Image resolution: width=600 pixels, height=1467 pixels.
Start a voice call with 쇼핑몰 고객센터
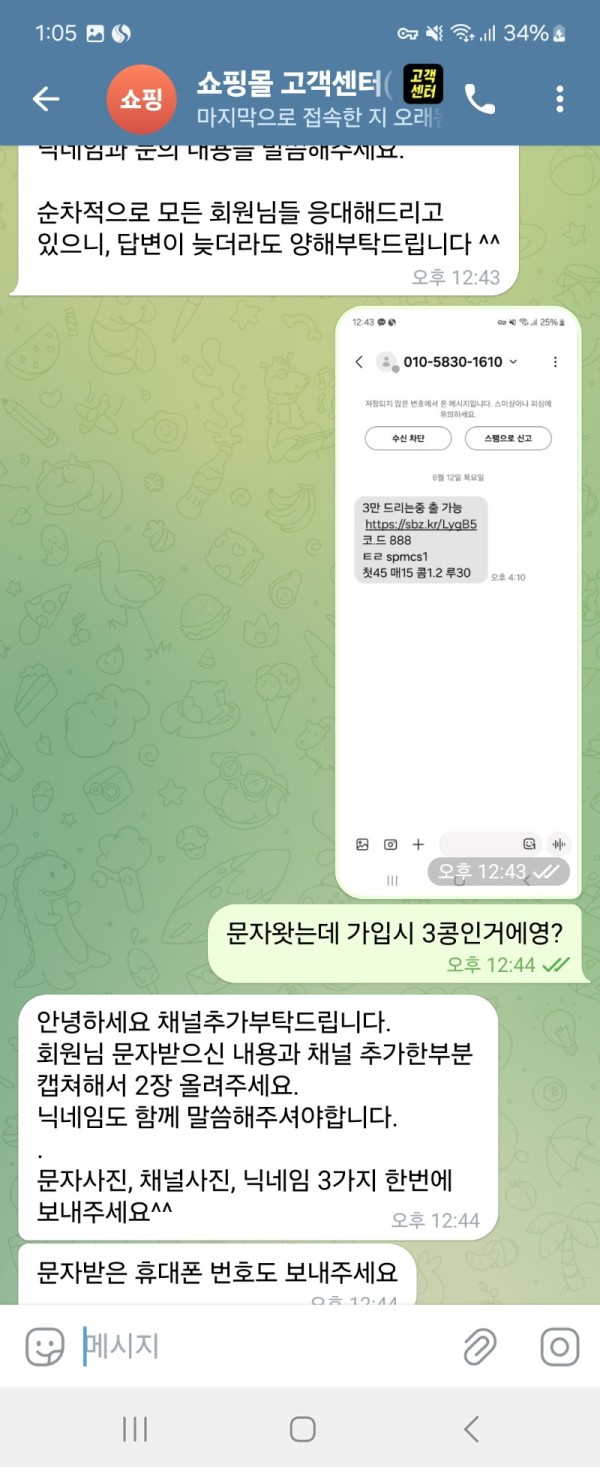click(x=480, y=98)
